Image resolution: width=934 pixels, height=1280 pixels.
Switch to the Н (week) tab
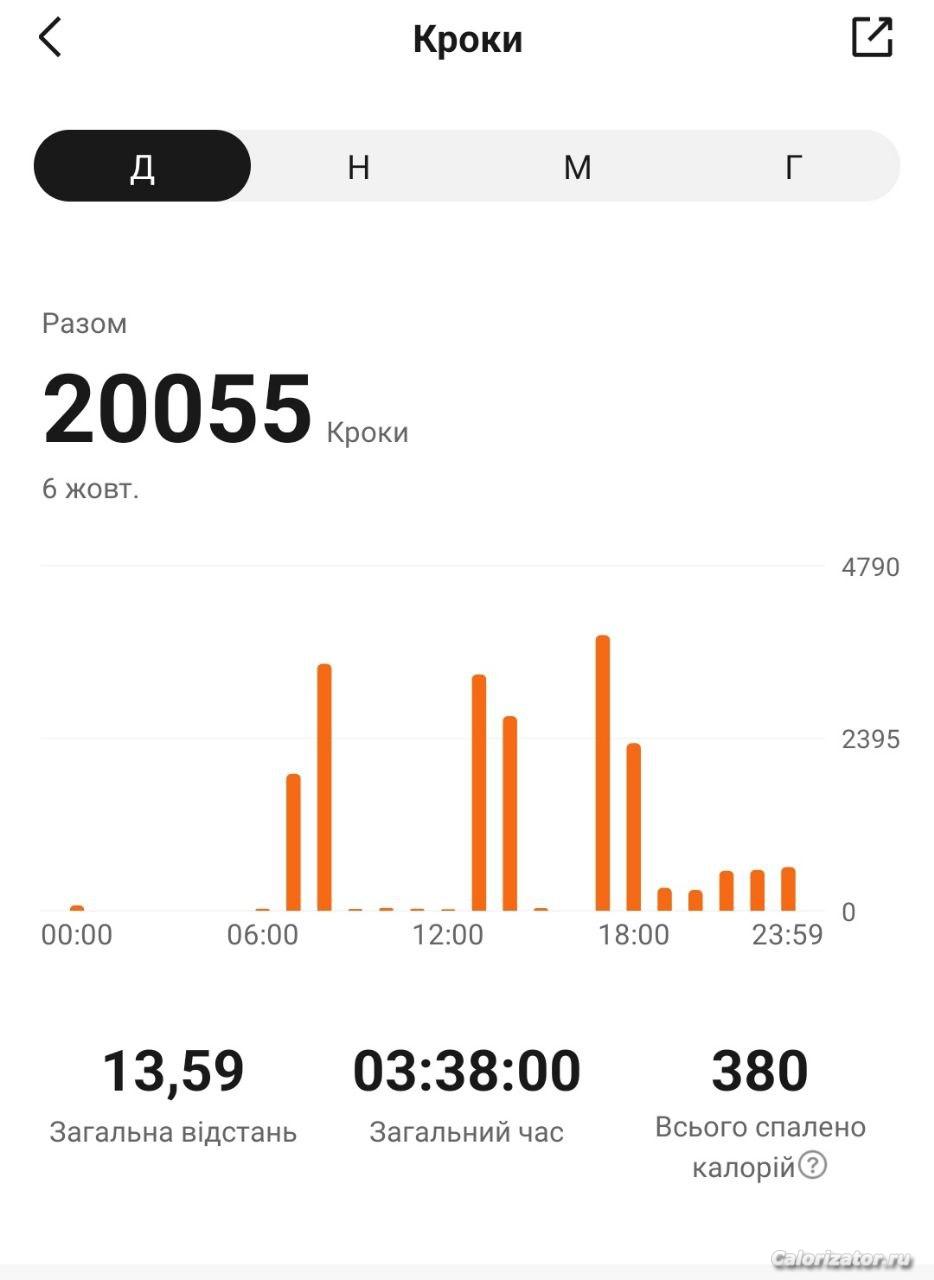coord(359,167)
